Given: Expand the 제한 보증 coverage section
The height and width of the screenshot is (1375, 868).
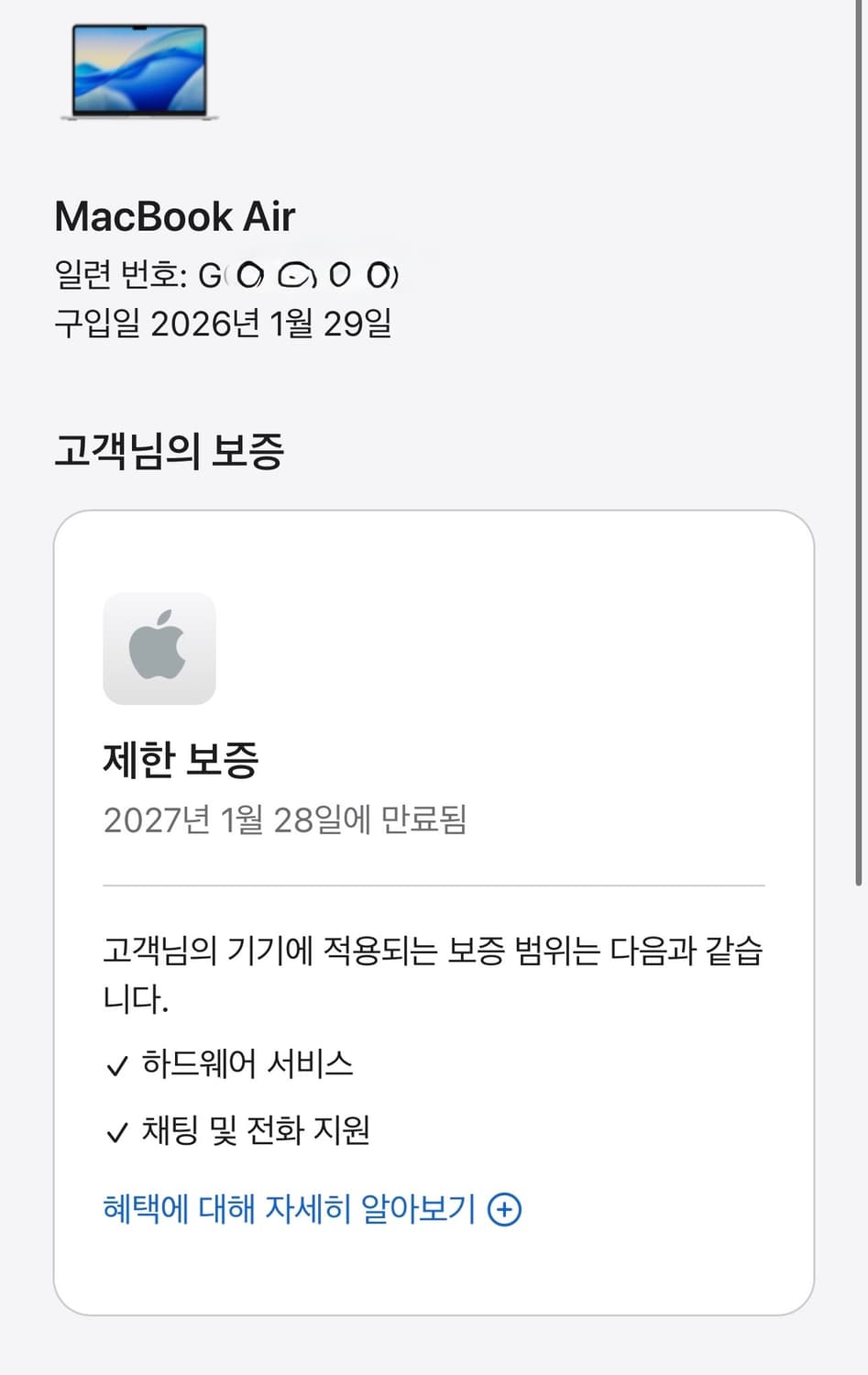Looking at the screenshot, I should pos(183,759).
